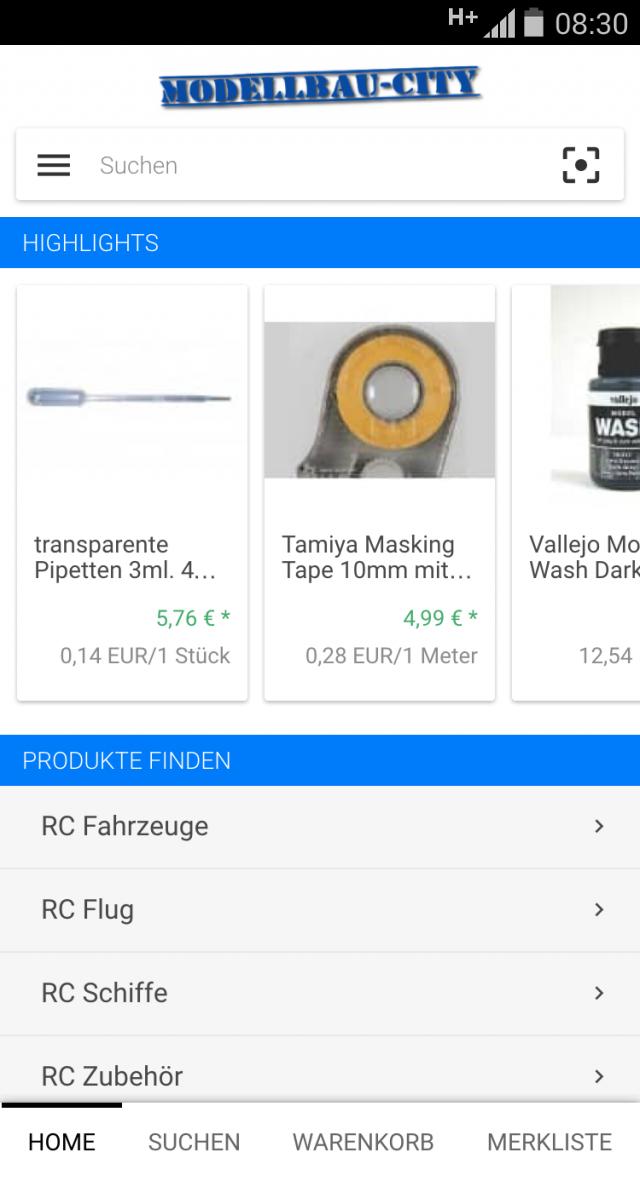This screenshot has width=640, height=1181.
Task: Open the barcode scanner icon
Action: [581, 166]
